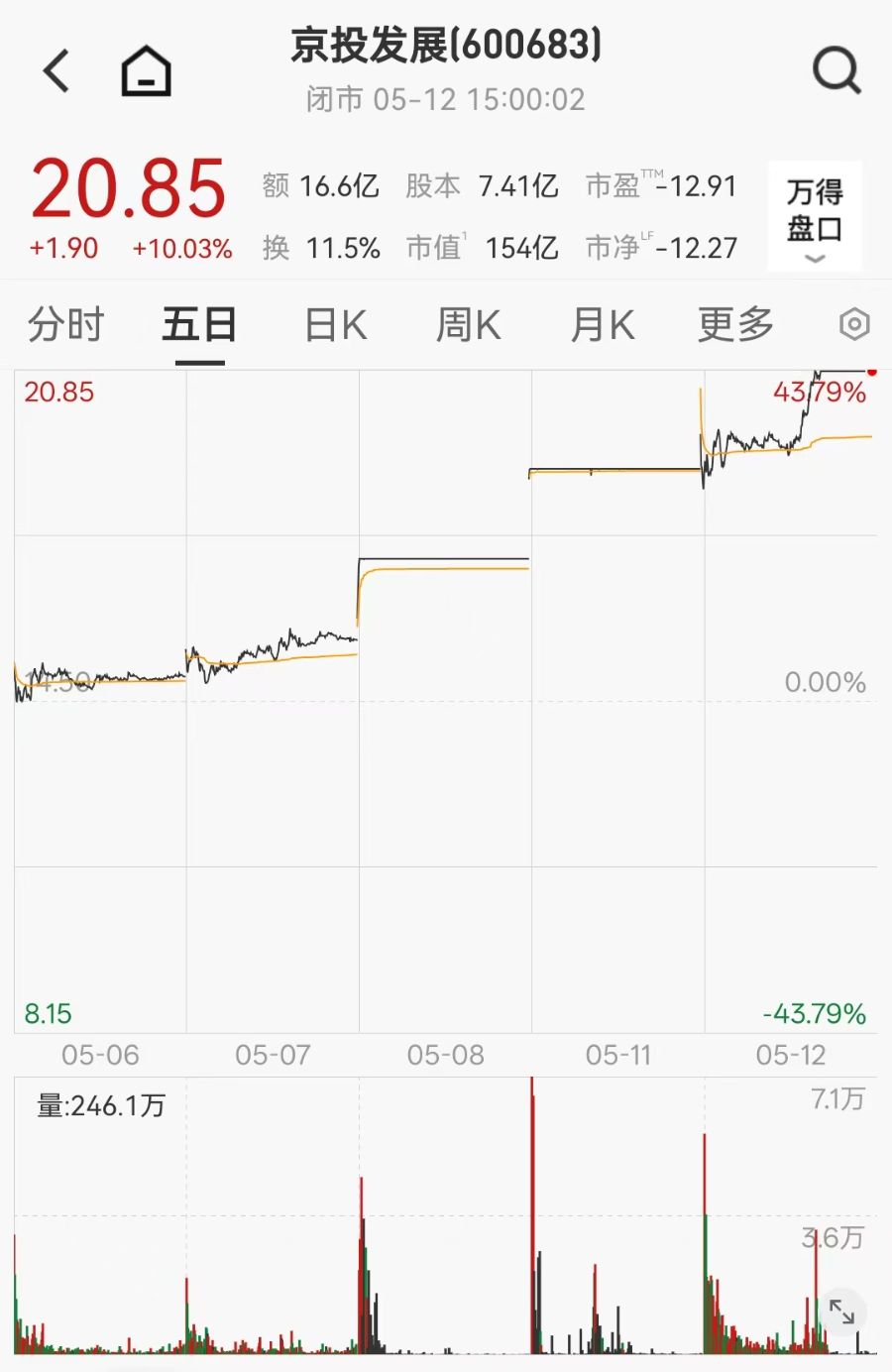Open chart settings hexagon icon

point(854,324)
